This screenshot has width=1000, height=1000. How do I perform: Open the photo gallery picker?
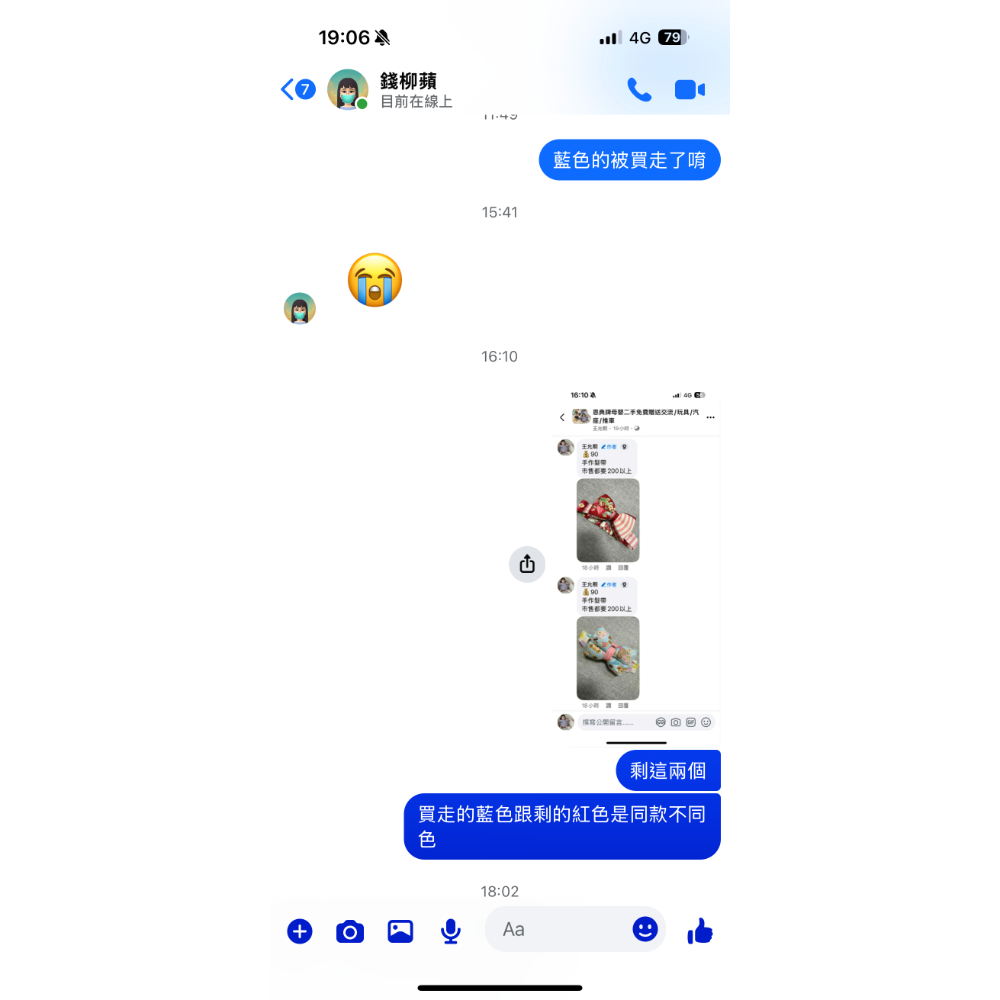pos(400,931)
